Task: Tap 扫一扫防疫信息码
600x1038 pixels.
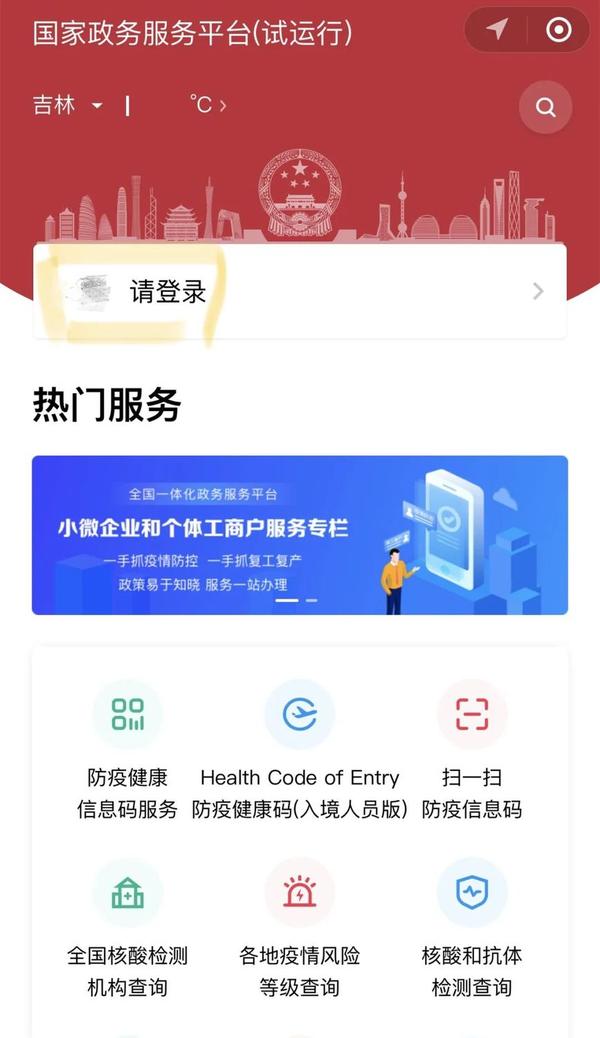Action: [x=472, y=748]
